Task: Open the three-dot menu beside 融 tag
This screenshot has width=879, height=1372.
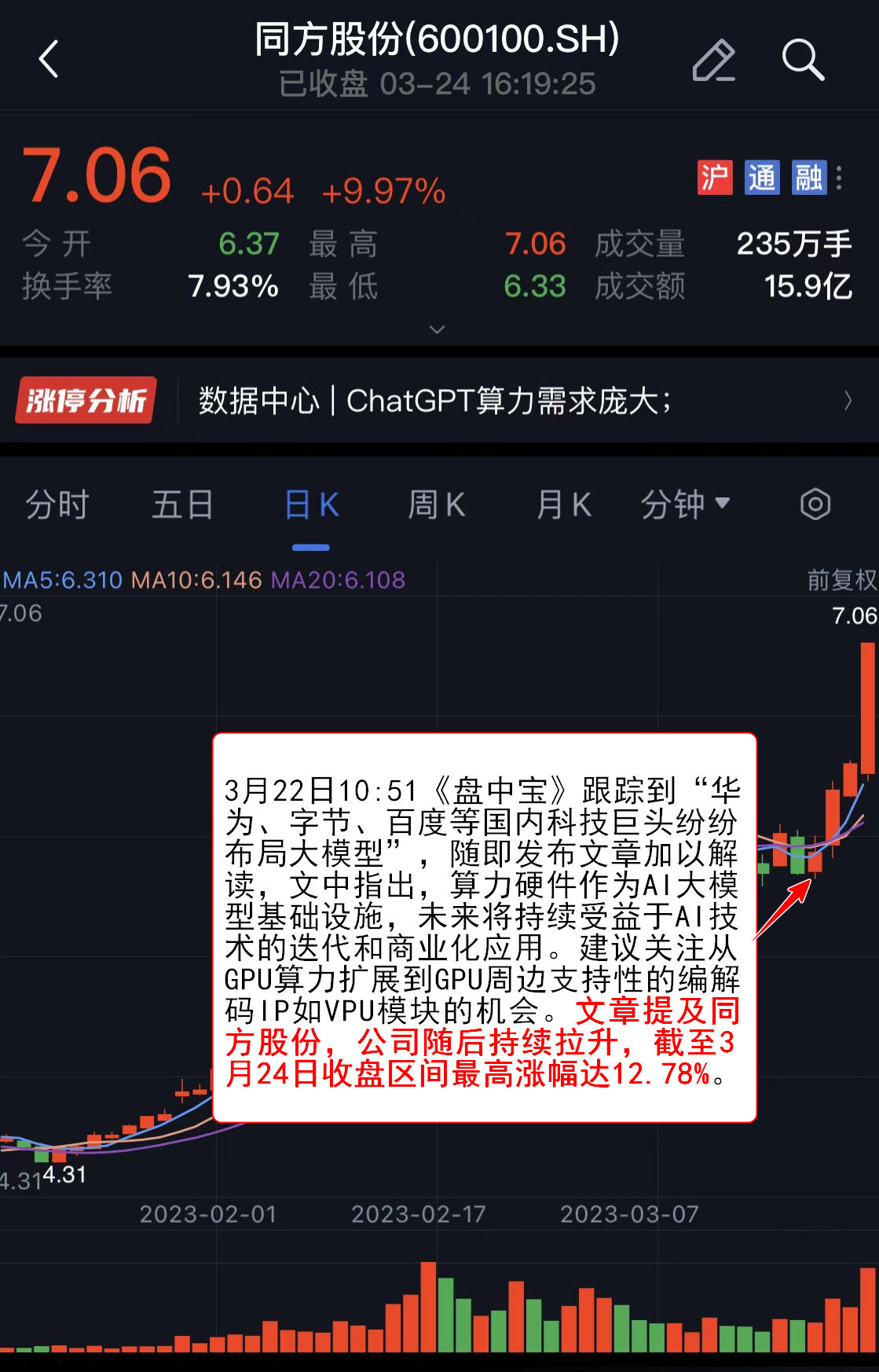Action: coord(839,178)
